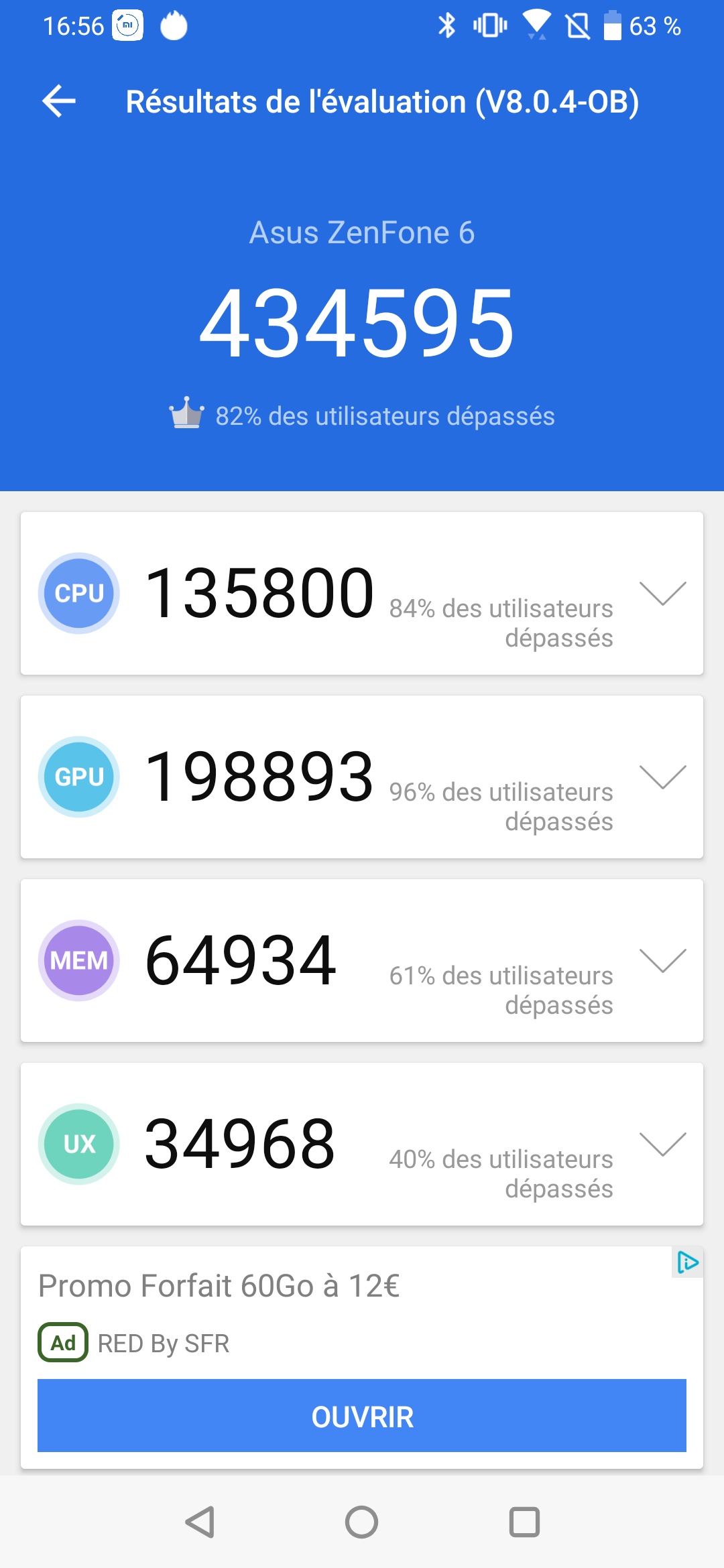Viewport: 724px width, 1568px height.
Task: Expand the GPU score details
Action: (x=662, y=777)
